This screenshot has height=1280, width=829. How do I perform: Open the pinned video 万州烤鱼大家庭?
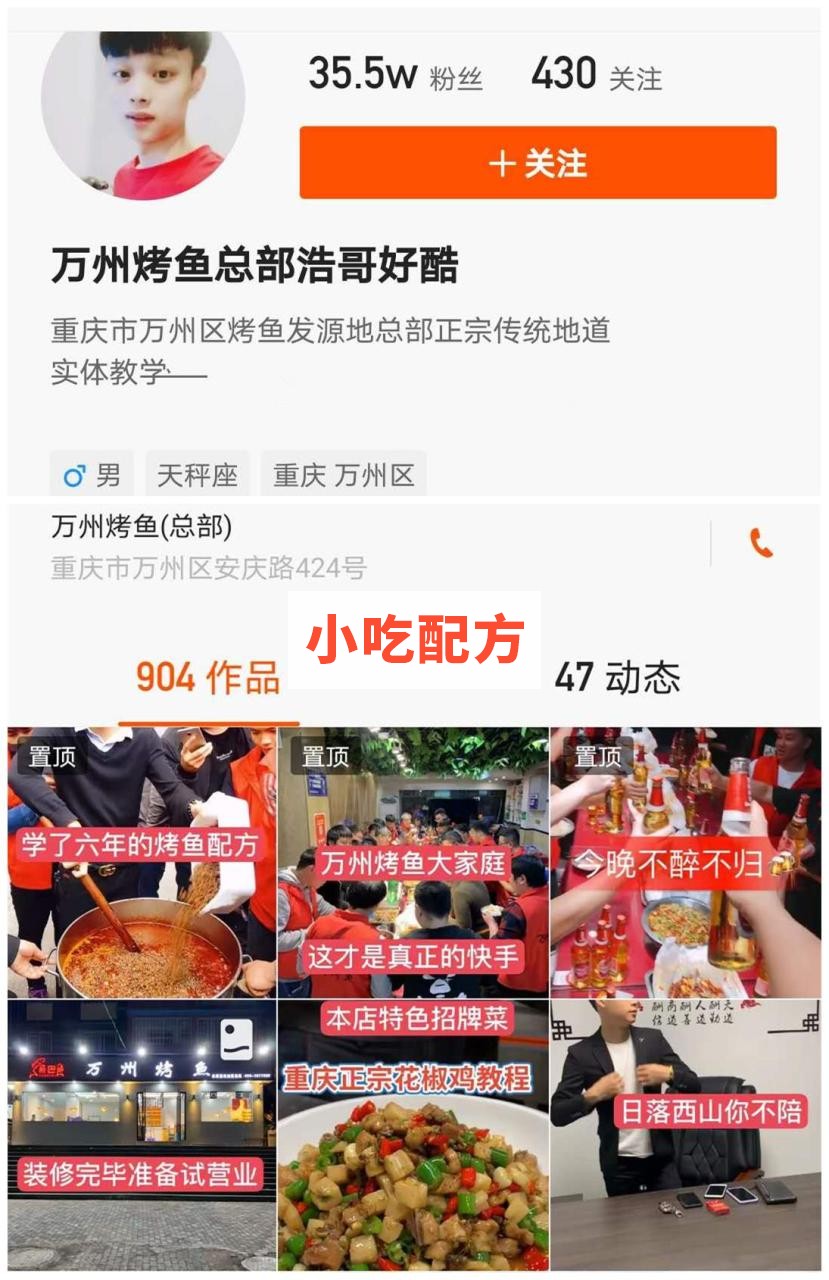pyautogui.click(x=413, y=862)
